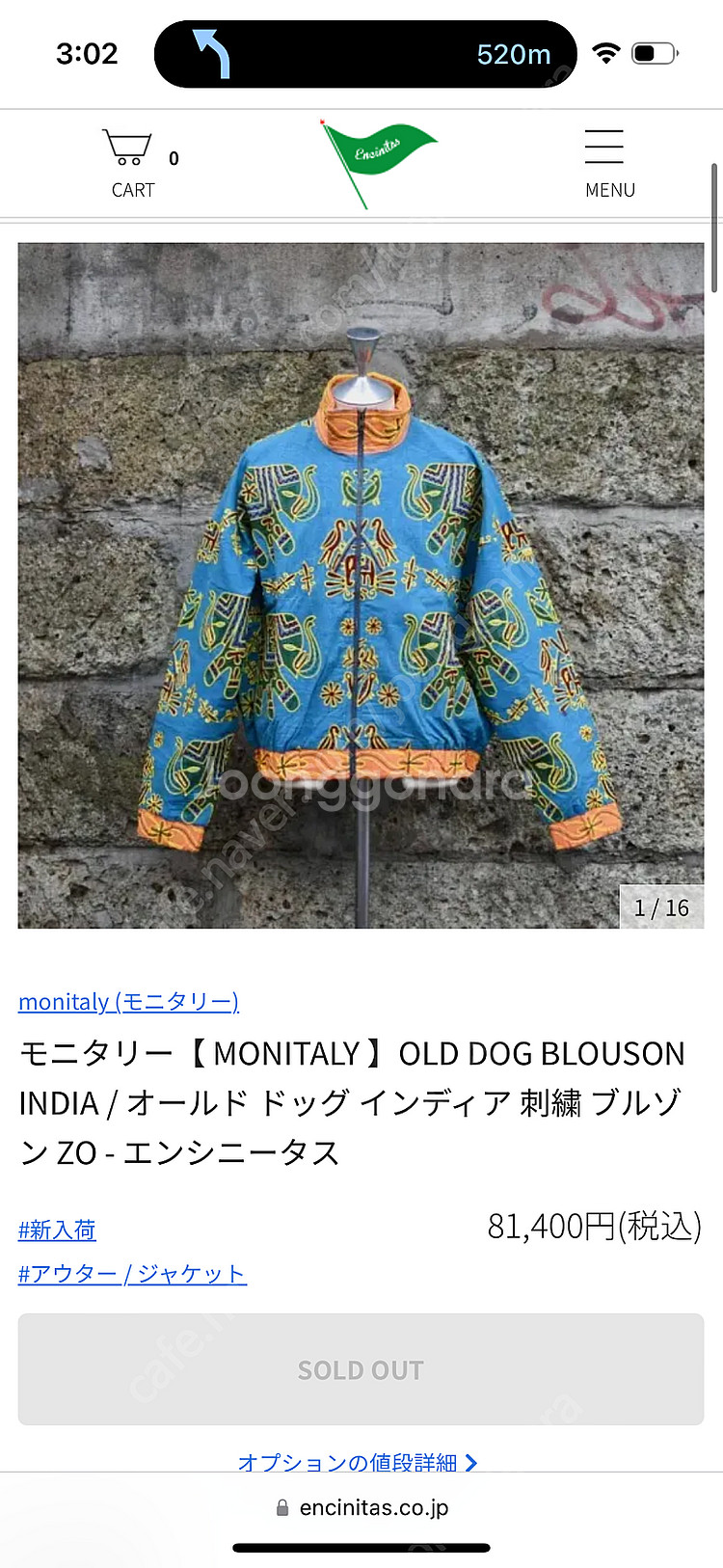
Task: Open the #アウター / ジャケット category link
Action: click(132, 1274)
